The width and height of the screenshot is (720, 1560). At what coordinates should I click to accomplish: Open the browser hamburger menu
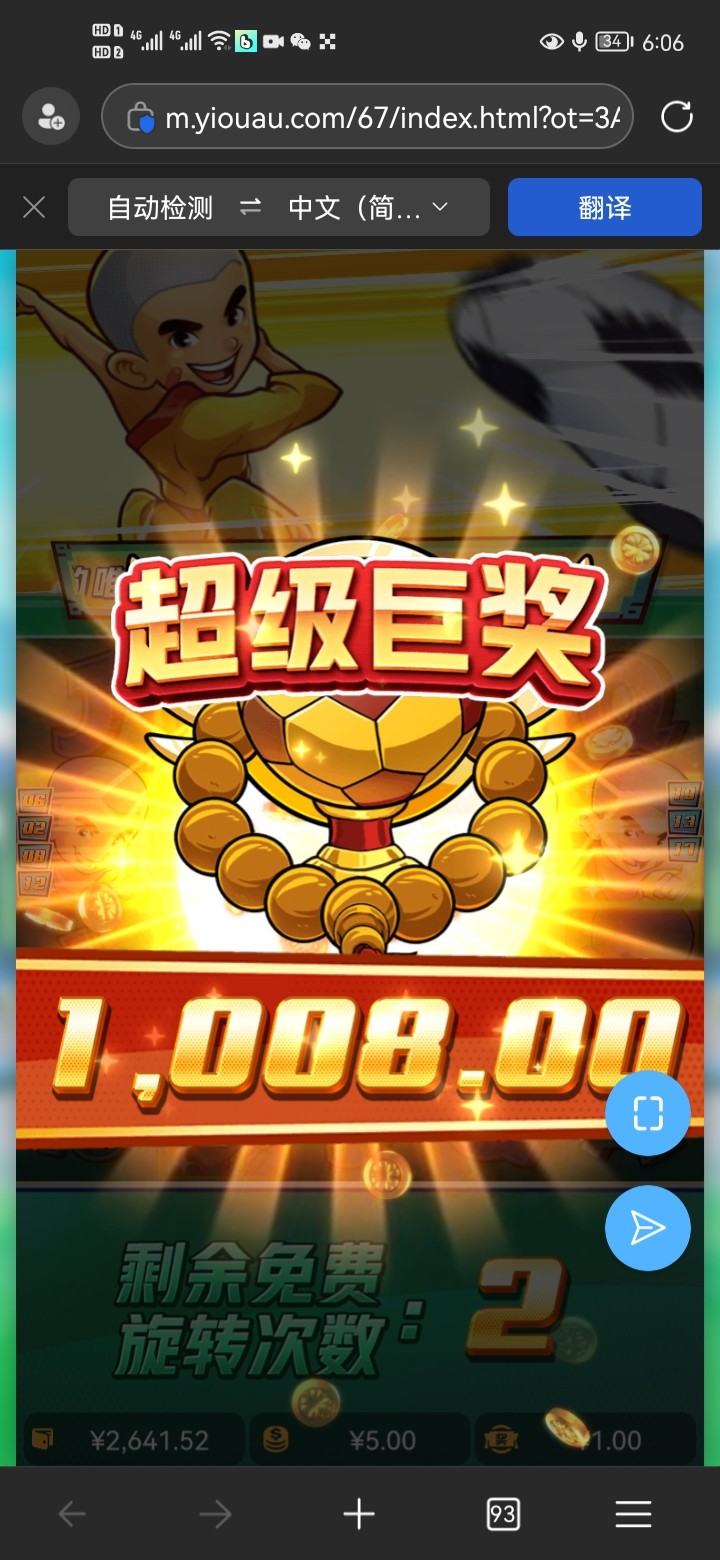[633, 1515]
